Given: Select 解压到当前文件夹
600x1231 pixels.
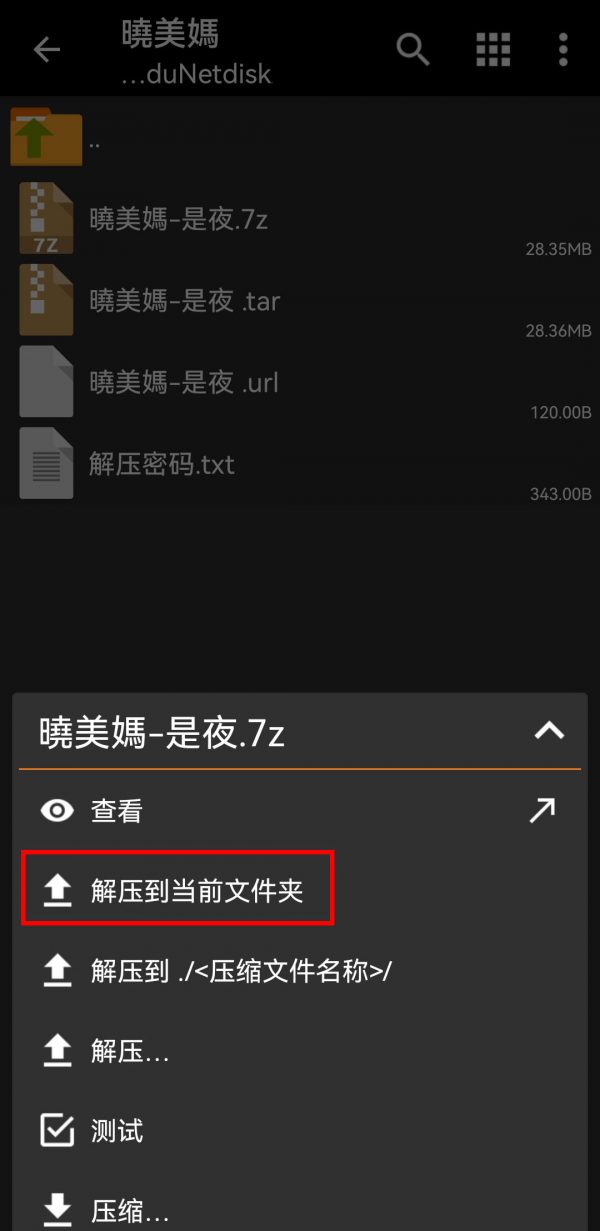Looking at the screenshot, I should coord(196,891).
